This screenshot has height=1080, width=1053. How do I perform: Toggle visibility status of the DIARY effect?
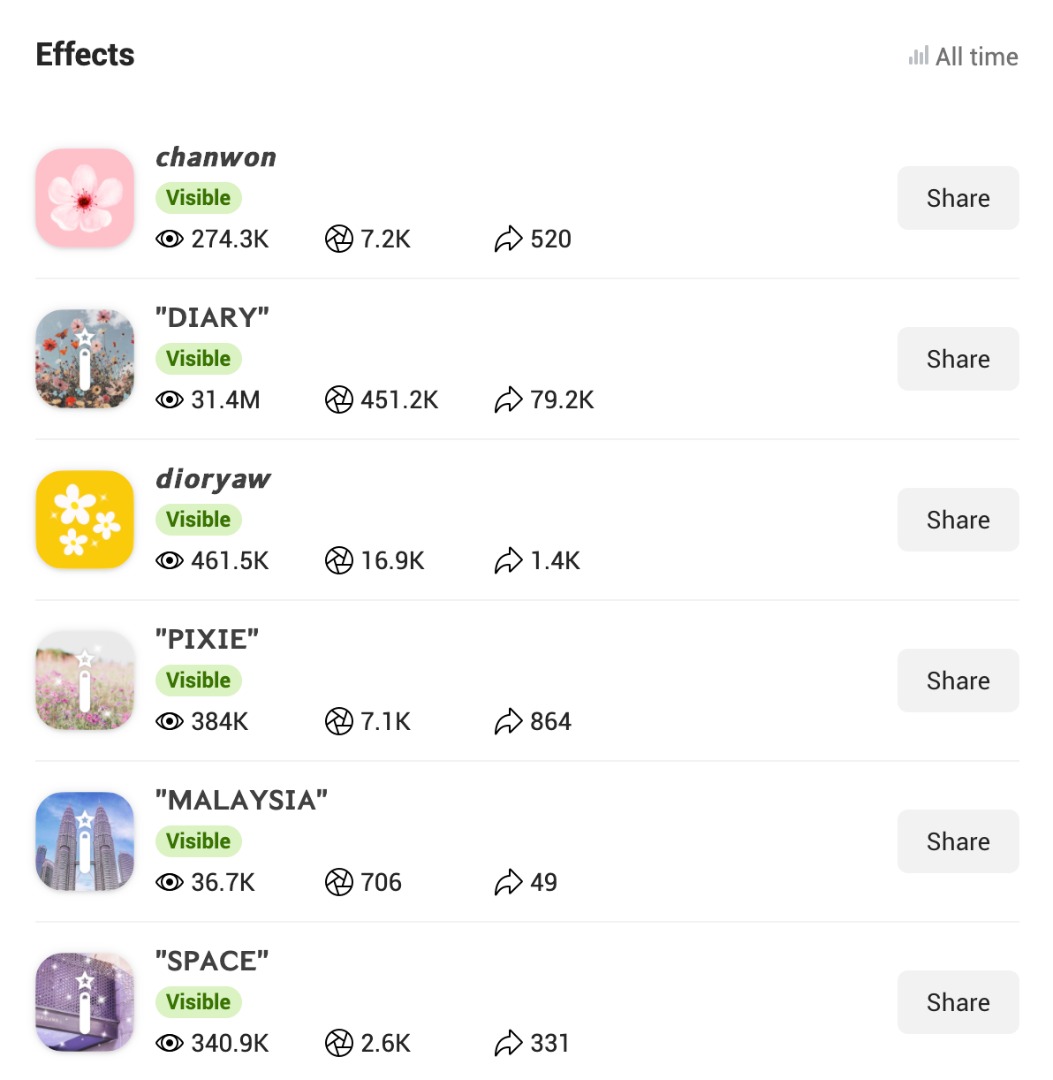pos(198,358)
